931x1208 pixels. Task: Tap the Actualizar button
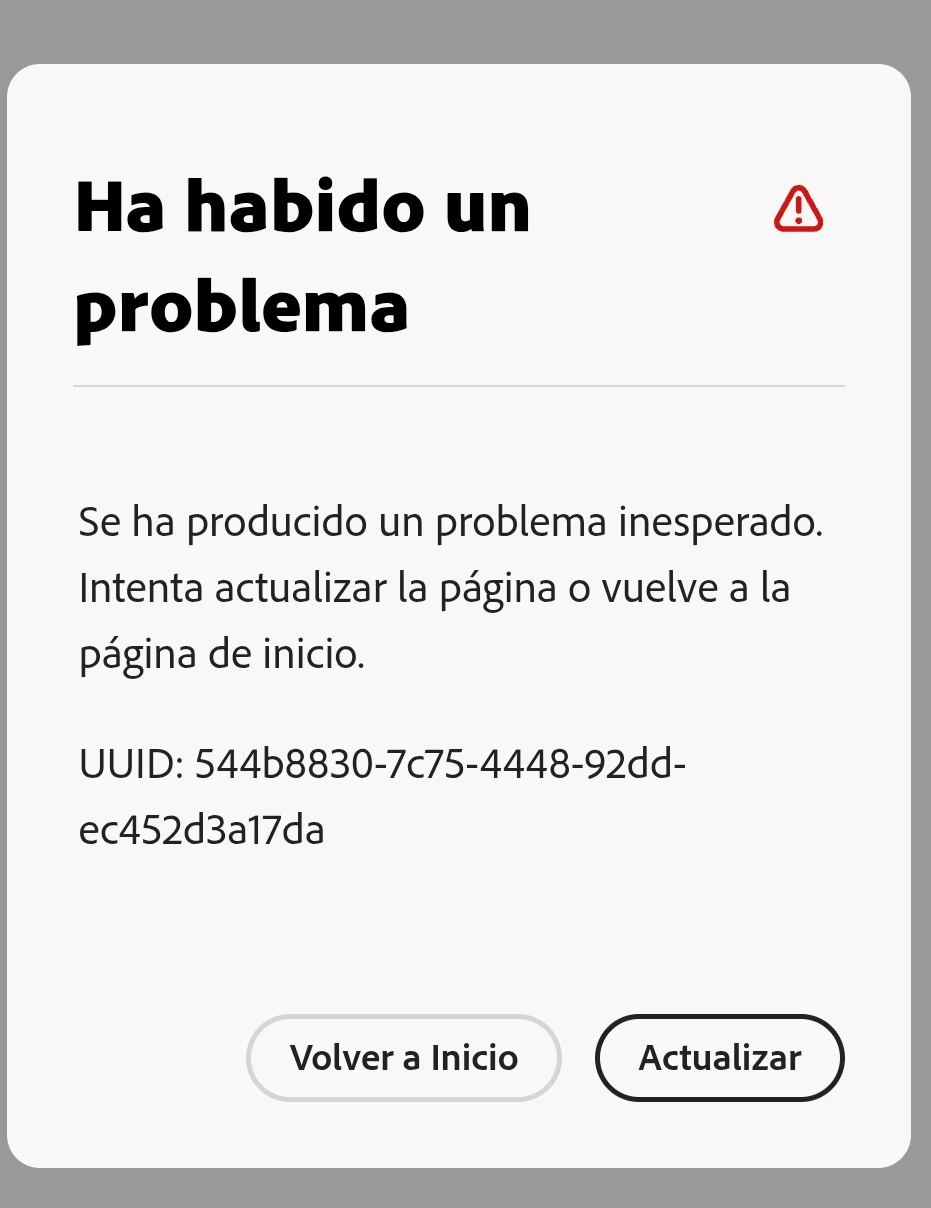[719, 1058]
